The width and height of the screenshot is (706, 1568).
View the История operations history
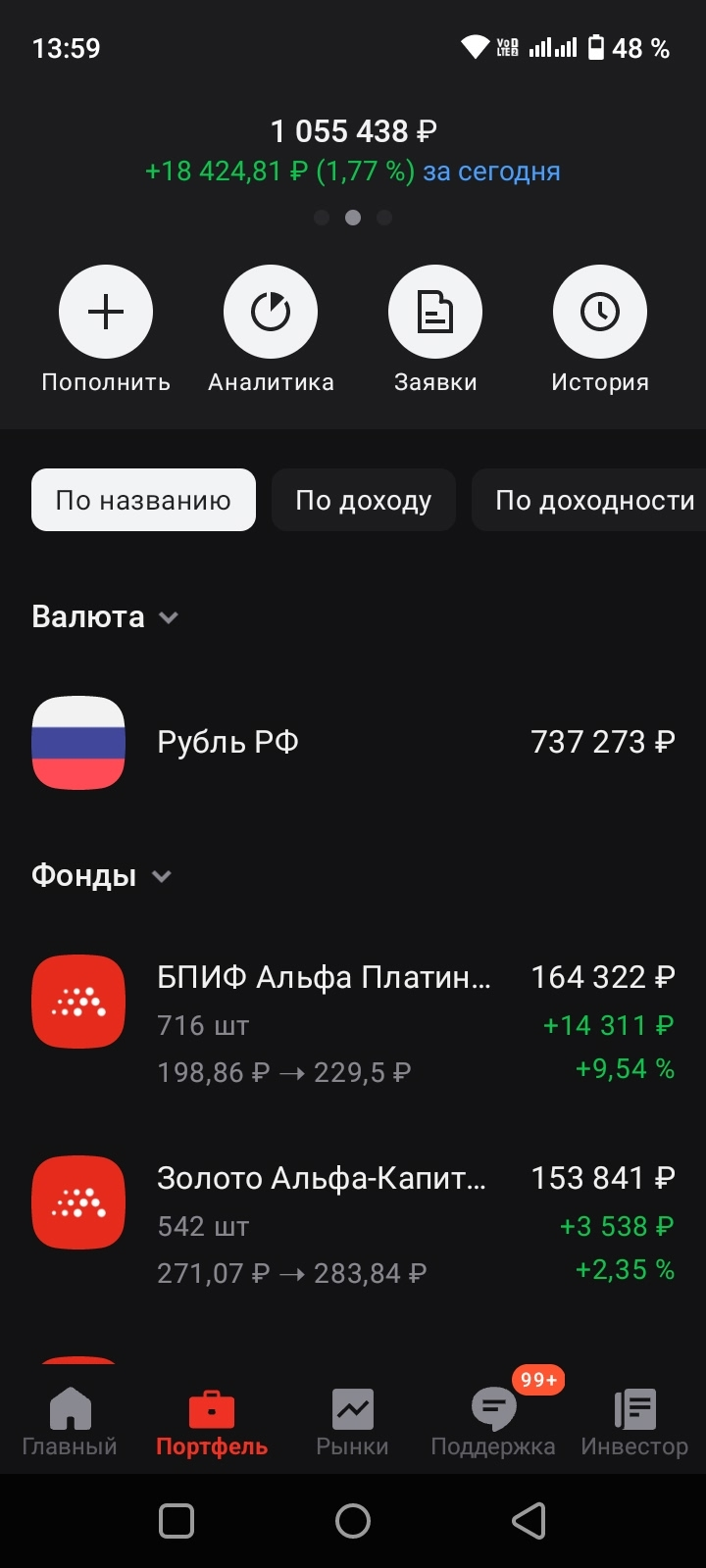pos(600,313)
